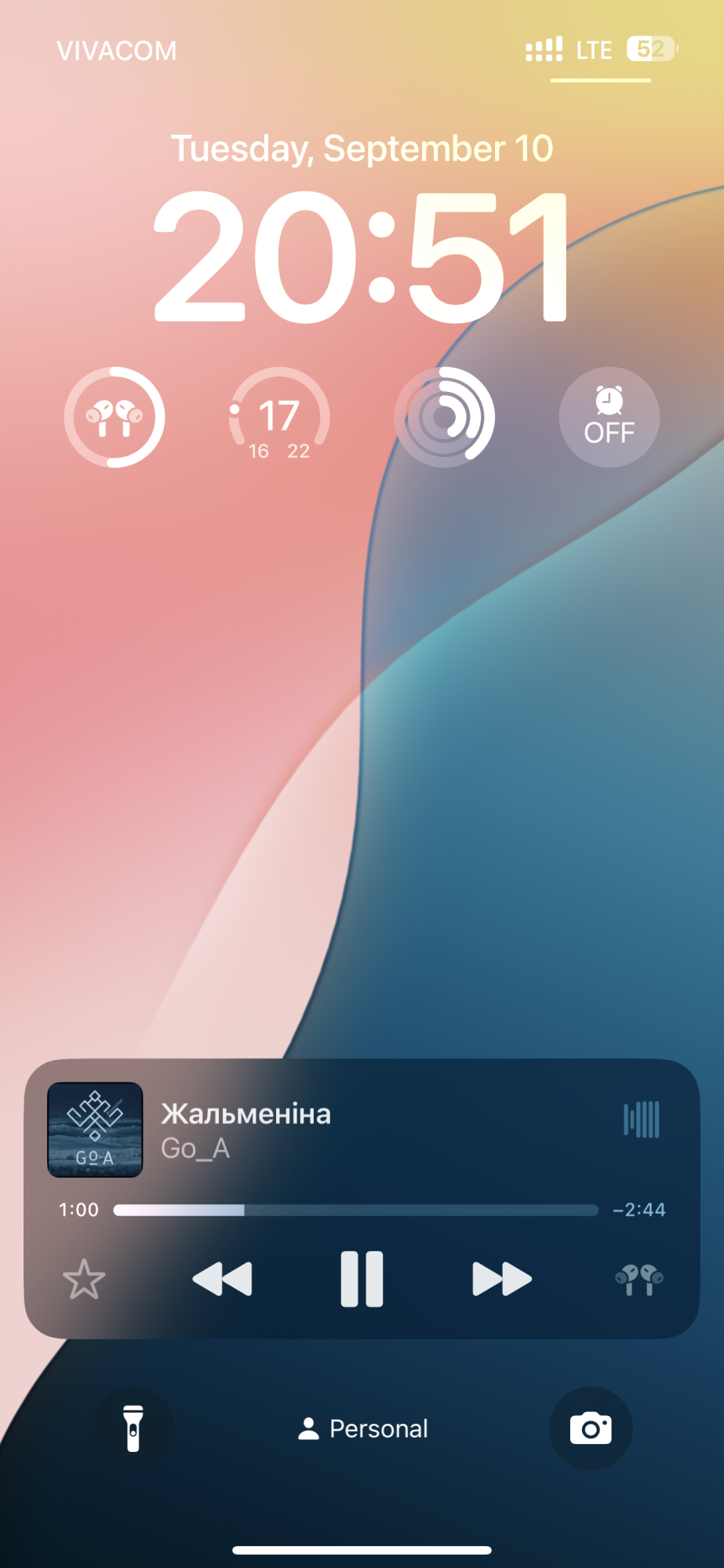Open the activity rings widget

click(x=444, y=417)
